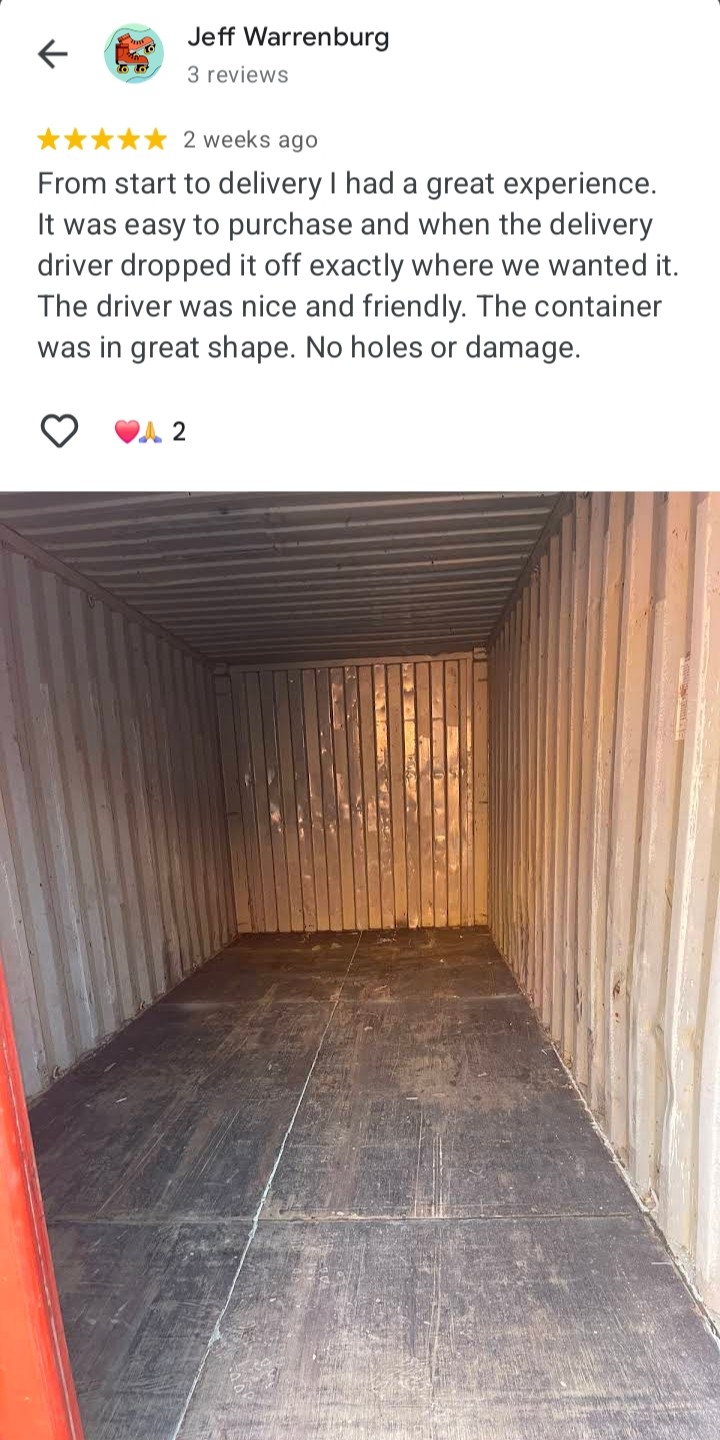
Task: Open Jeff Warrenburg's profile avatar
Action: tap(134, 54)
